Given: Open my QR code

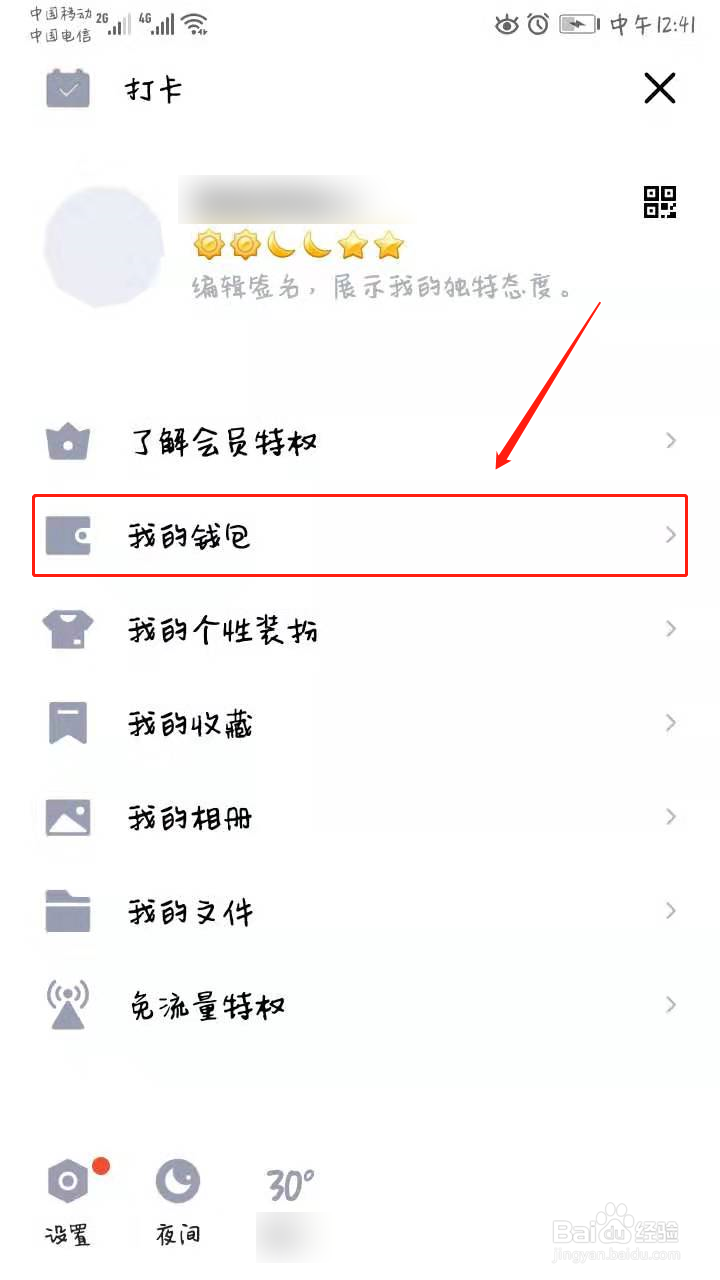Looking at the screenshot, I should (x=661, y=201).
